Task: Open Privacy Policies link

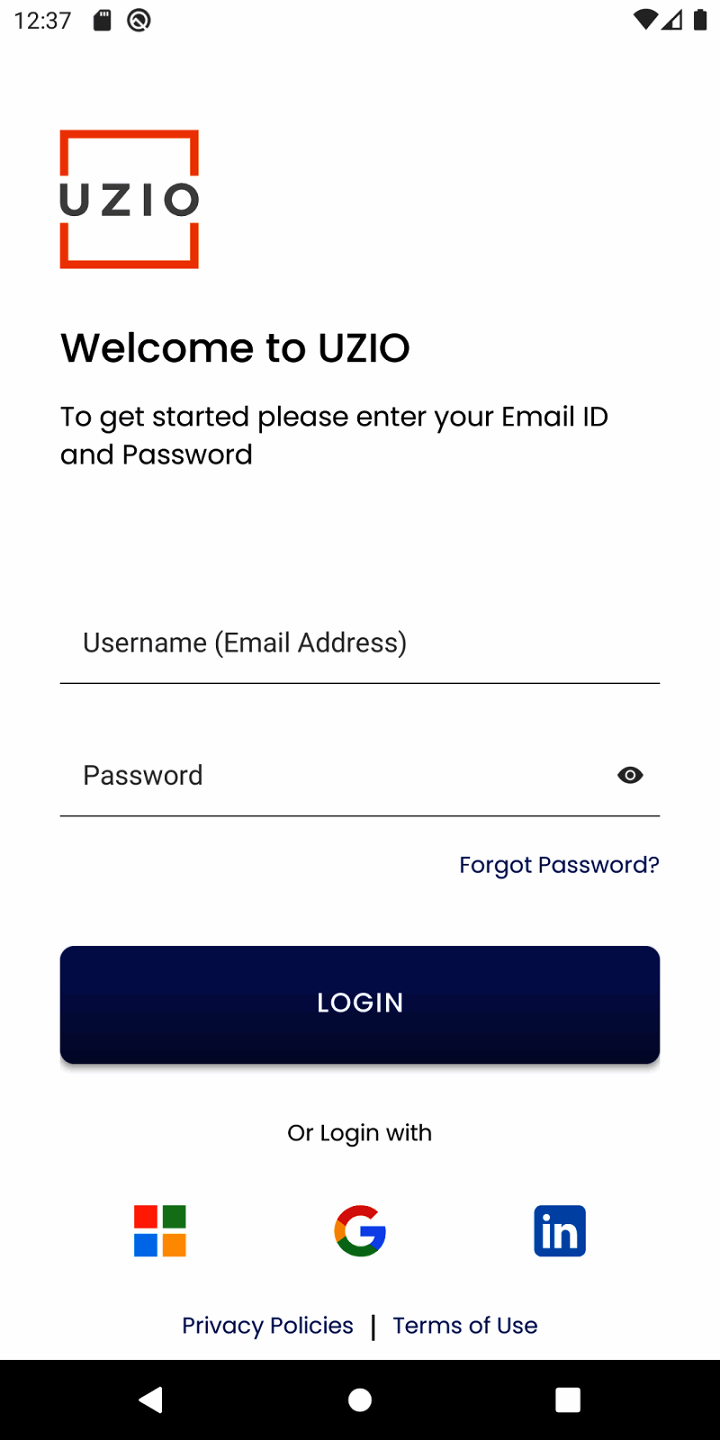Action: pyautogui.click(x=267, y=1326)
